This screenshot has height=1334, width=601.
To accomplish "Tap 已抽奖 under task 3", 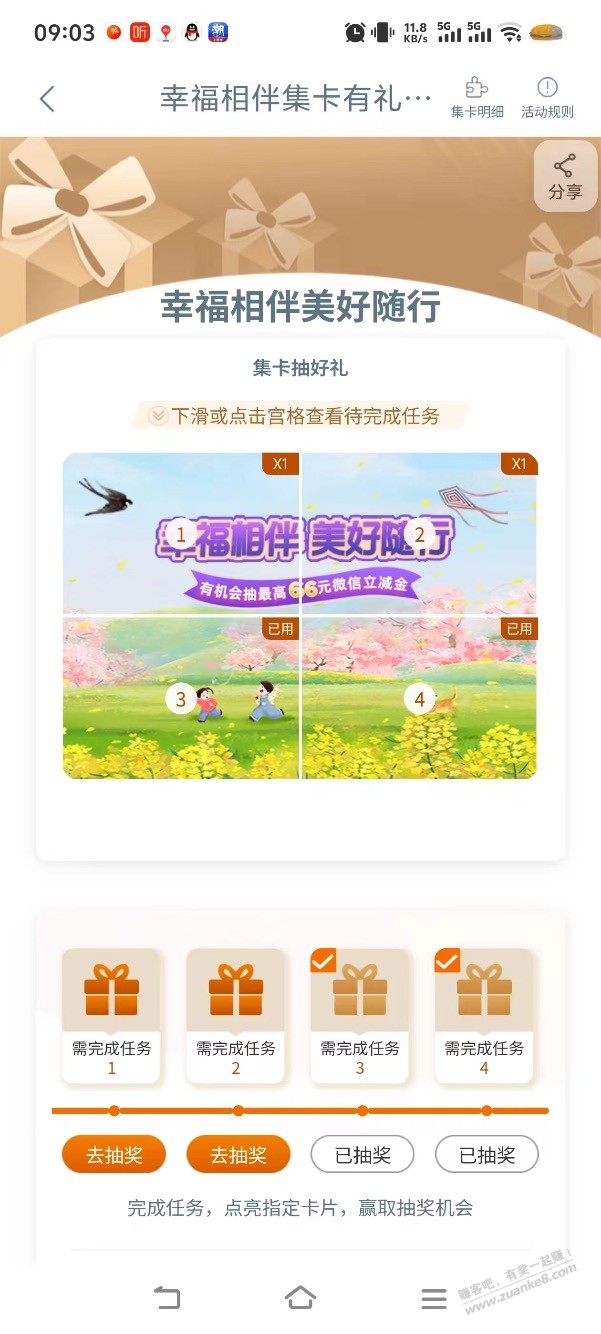I will pyautogui.click(x=362, y=1155).
